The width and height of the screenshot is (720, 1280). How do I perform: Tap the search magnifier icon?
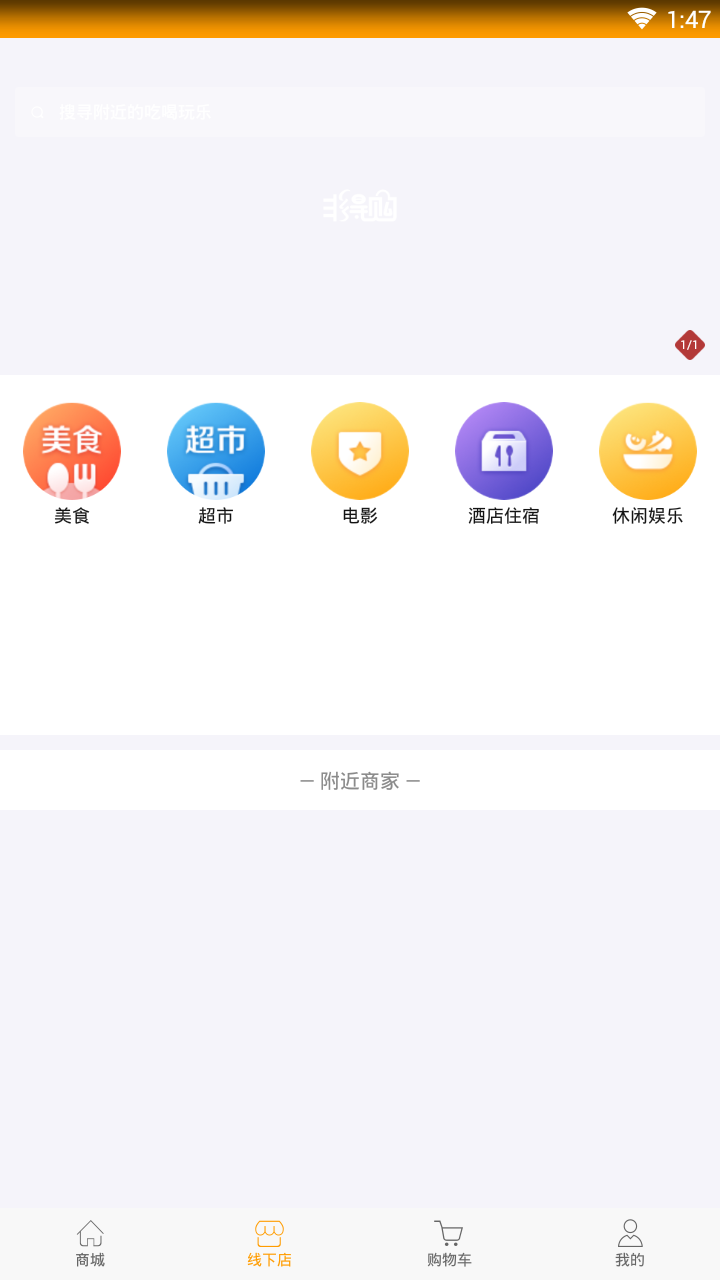point(37,111)
